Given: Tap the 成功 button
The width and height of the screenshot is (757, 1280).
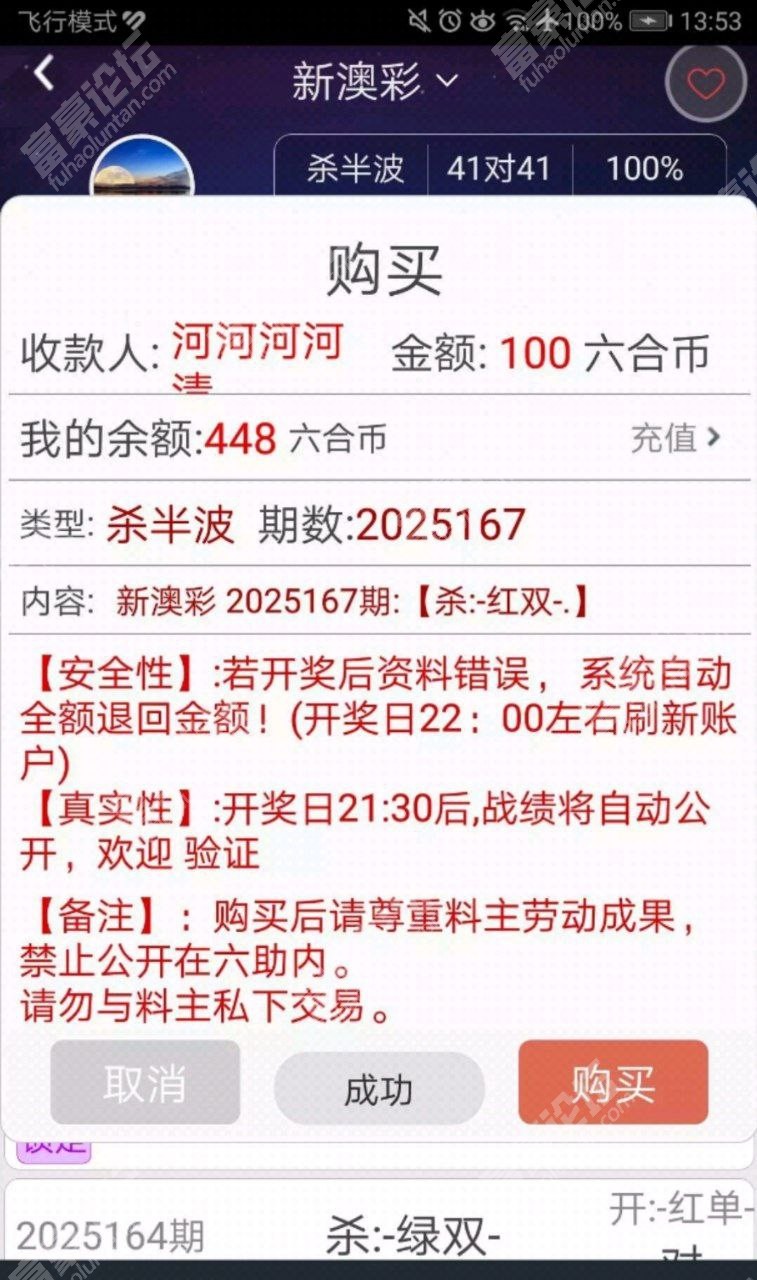Looking at the screenshot, I should [x=379, y=1089].
